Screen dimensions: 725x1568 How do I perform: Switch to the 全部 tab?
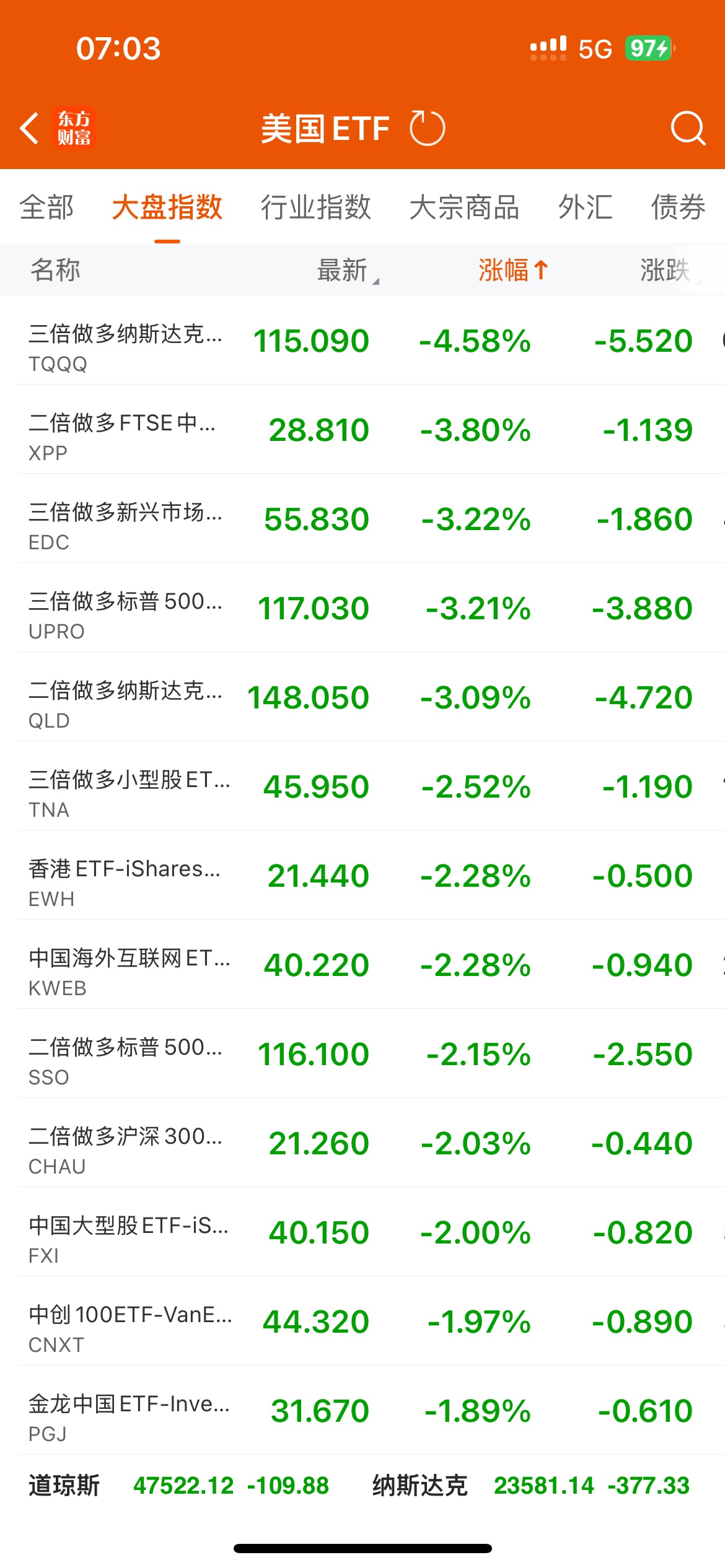click(x=46, y=207)
